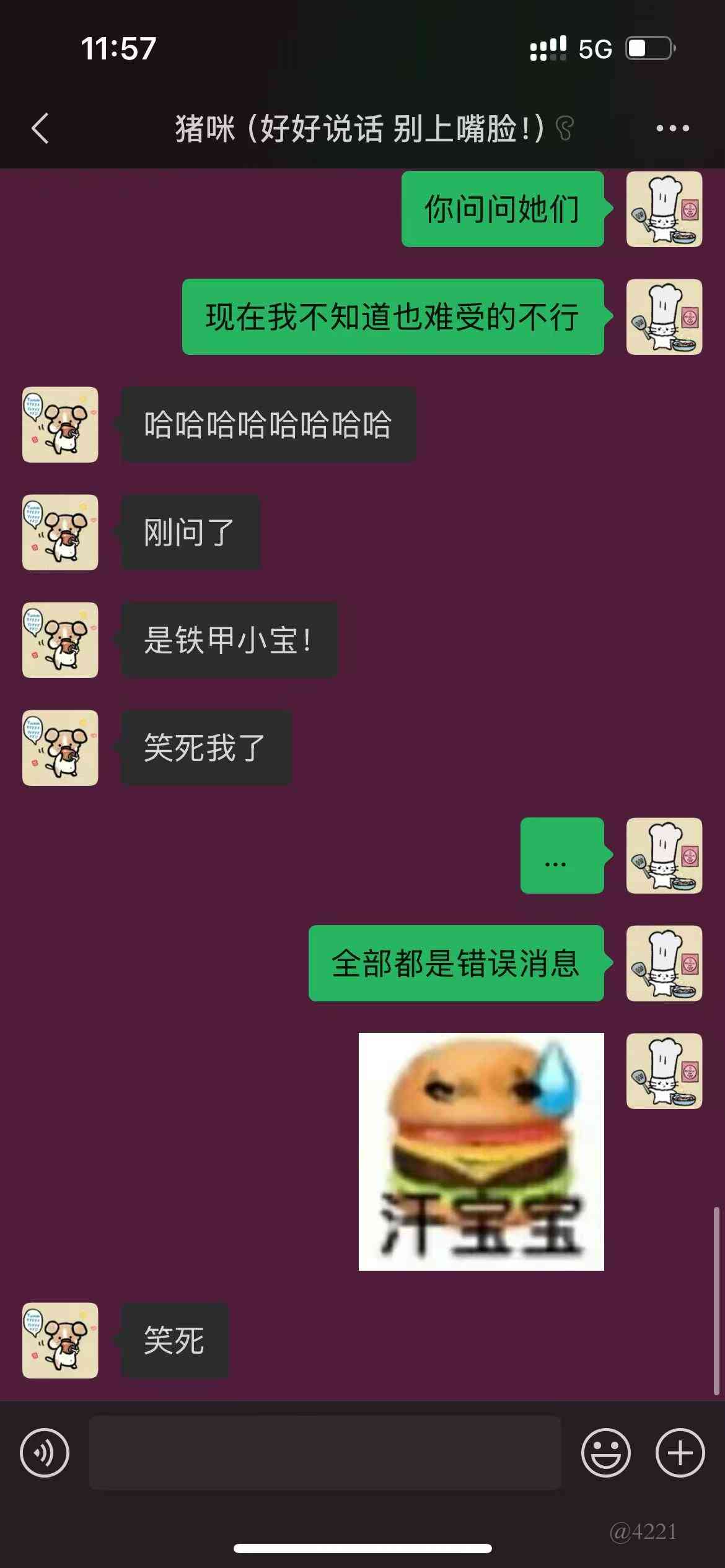Tap the chef cat avatar beside 全部都是错误消息
The width and height of the screenshot is (725, 1568).
(x=664, y=963)
